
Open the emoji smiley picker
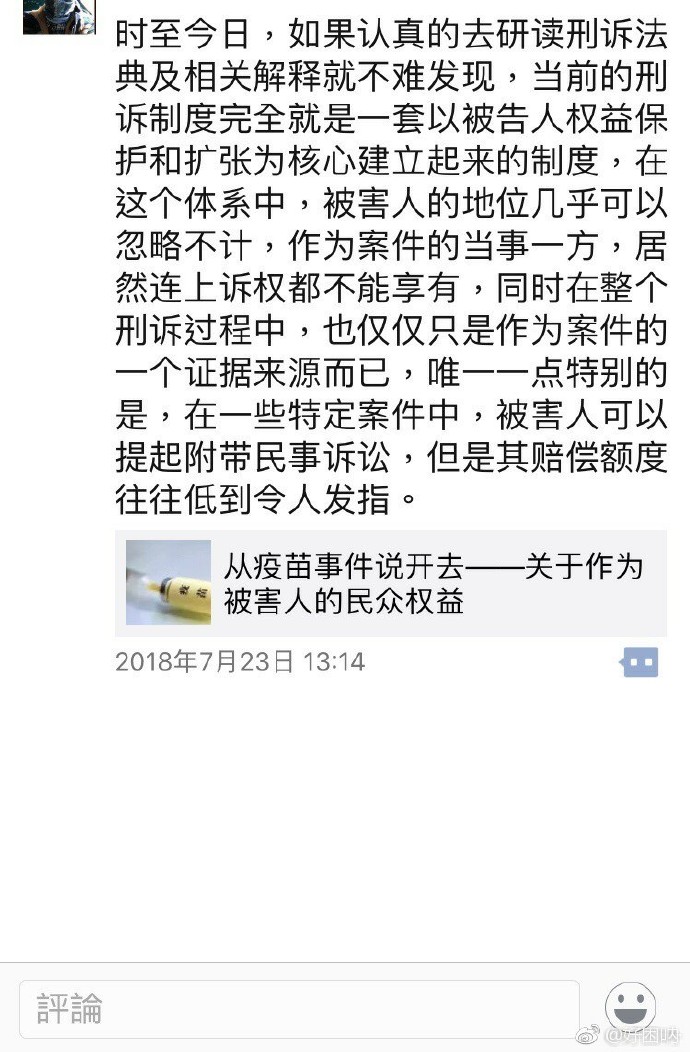point(630,1008)
